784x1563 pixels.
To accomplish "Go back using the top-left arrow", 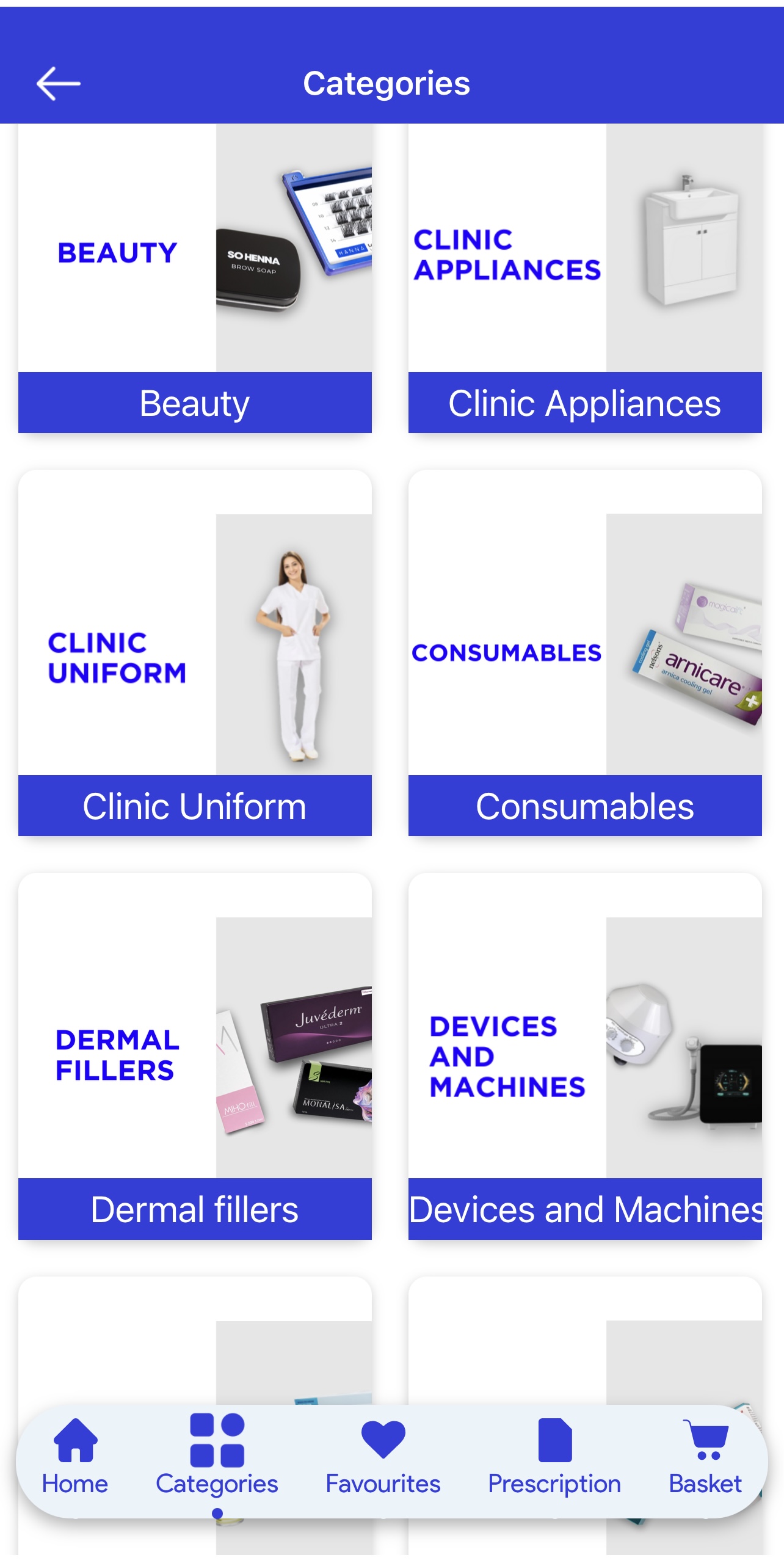I will [x=59, y=84].
